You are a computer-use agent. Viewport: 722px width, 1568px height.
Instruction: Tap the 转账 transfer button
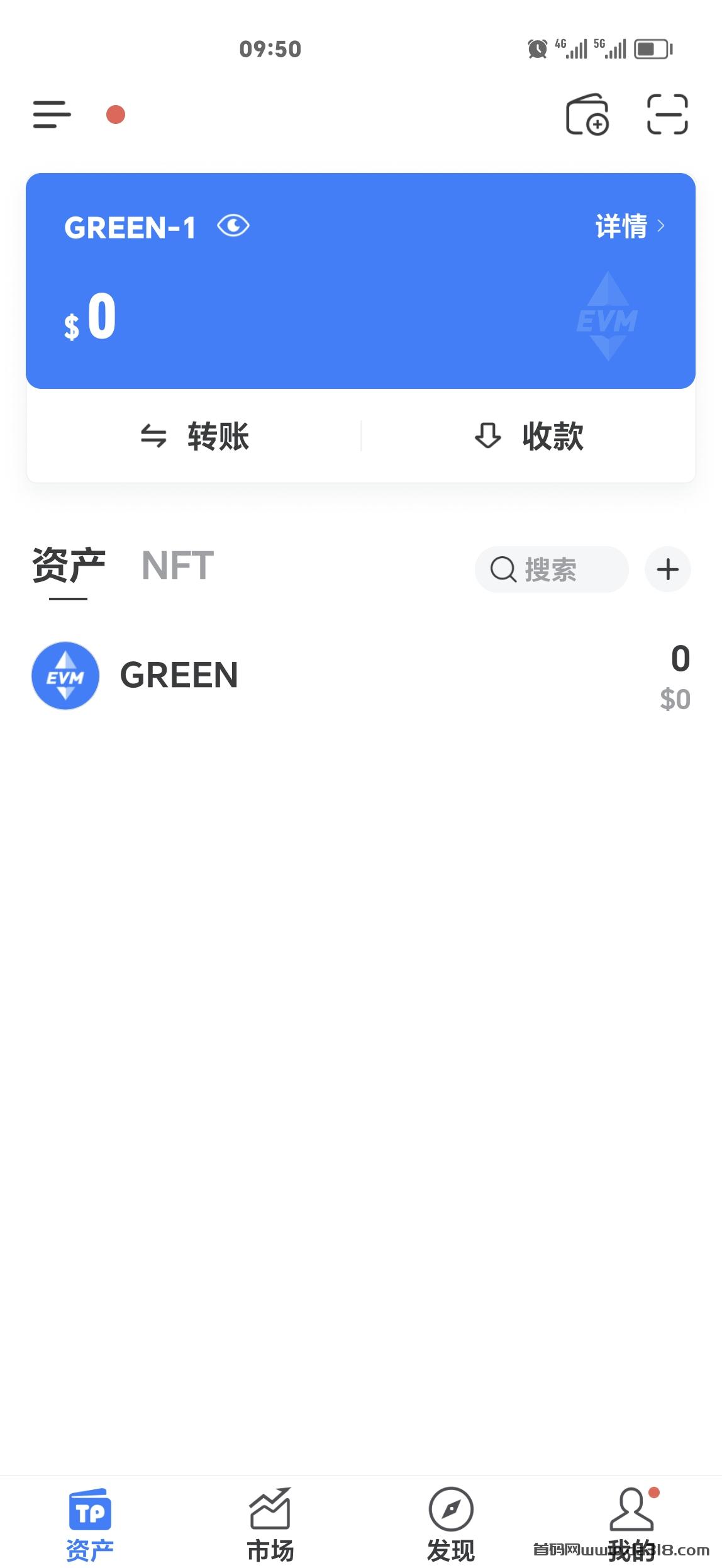pos(194,436)
